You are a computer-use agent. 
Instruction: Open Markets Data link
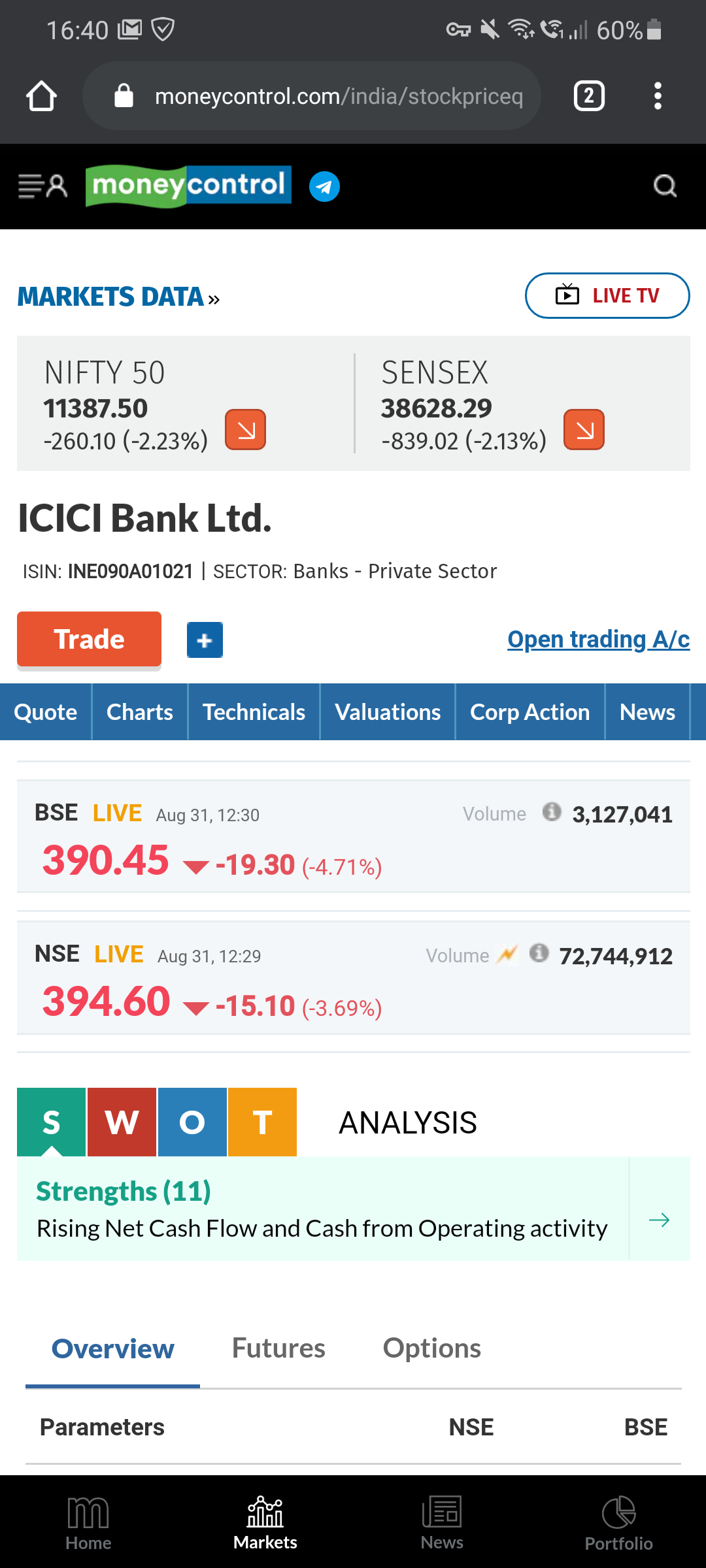(118, 297)
